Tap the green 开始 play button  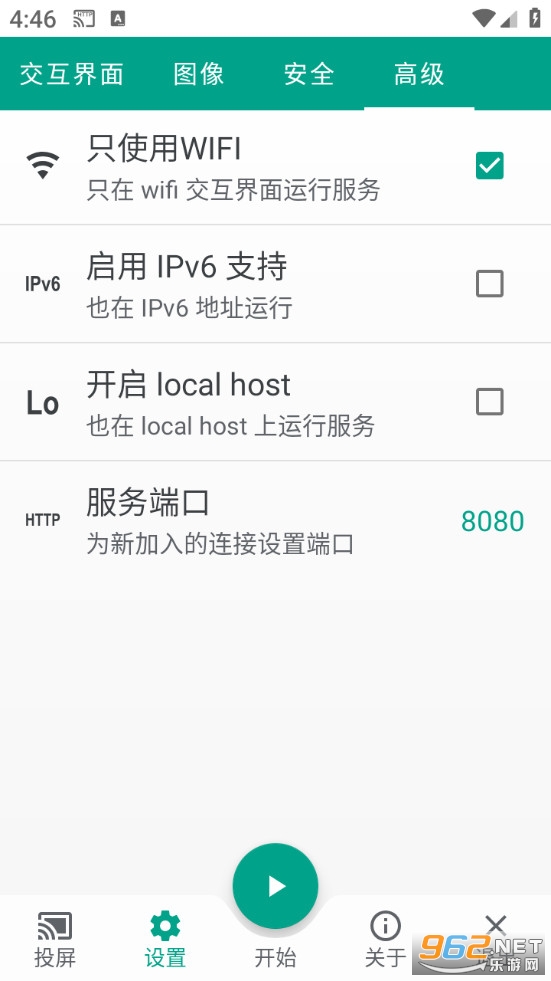click(x=275, y=886)
